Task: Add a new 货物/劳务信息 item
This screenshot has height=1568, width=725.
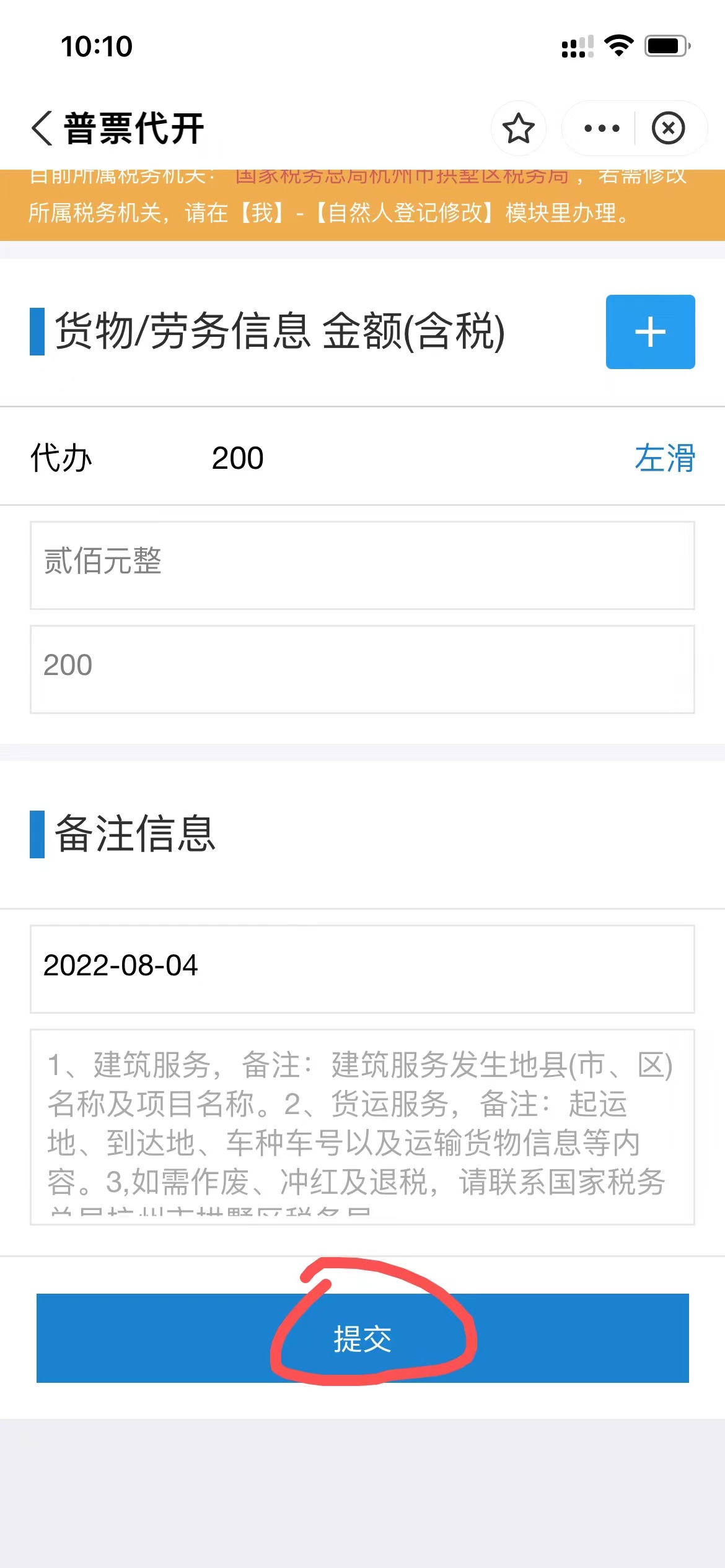Action: [x=650, y=332]
